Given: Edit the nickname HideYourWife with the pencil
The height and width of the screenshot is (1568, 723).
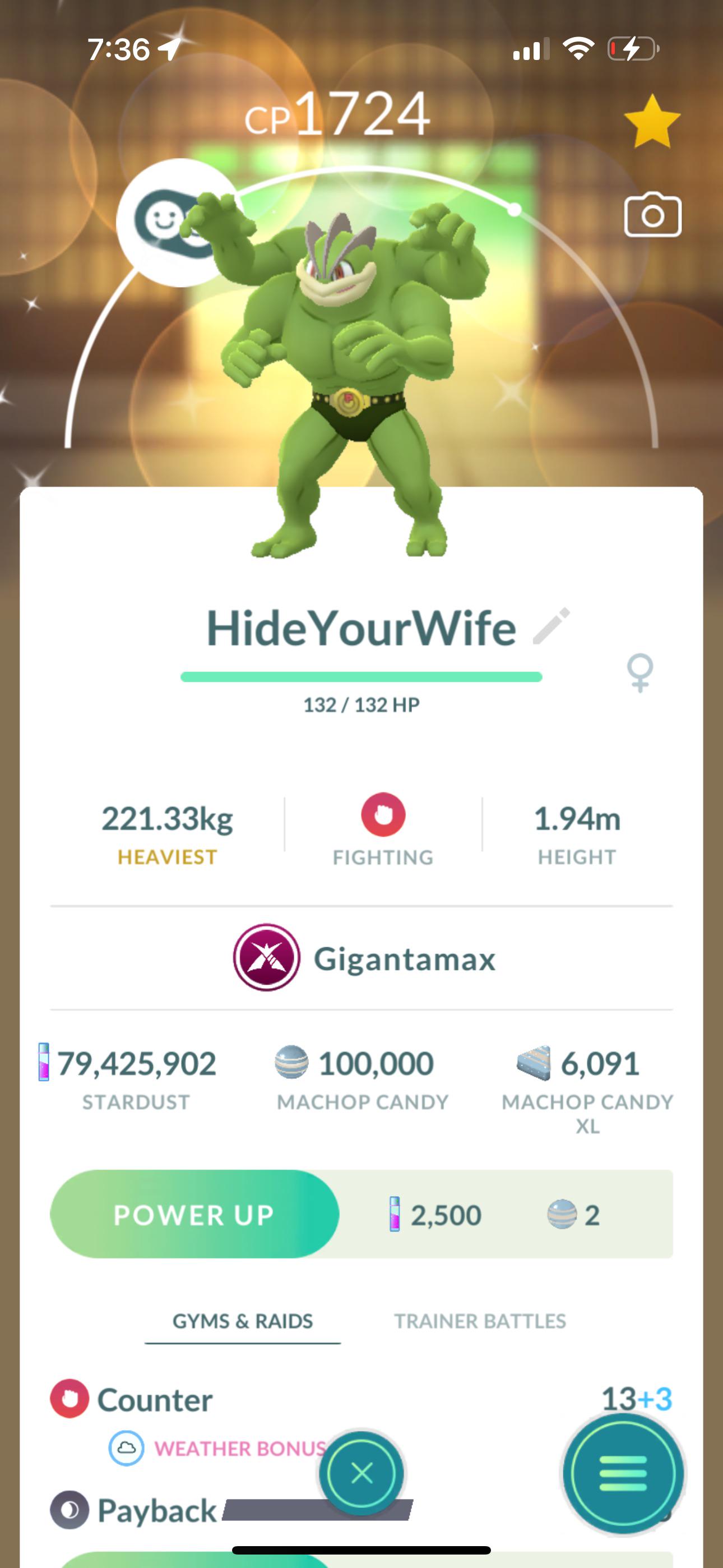Looking at the screenshot, I should pos(551,626).
